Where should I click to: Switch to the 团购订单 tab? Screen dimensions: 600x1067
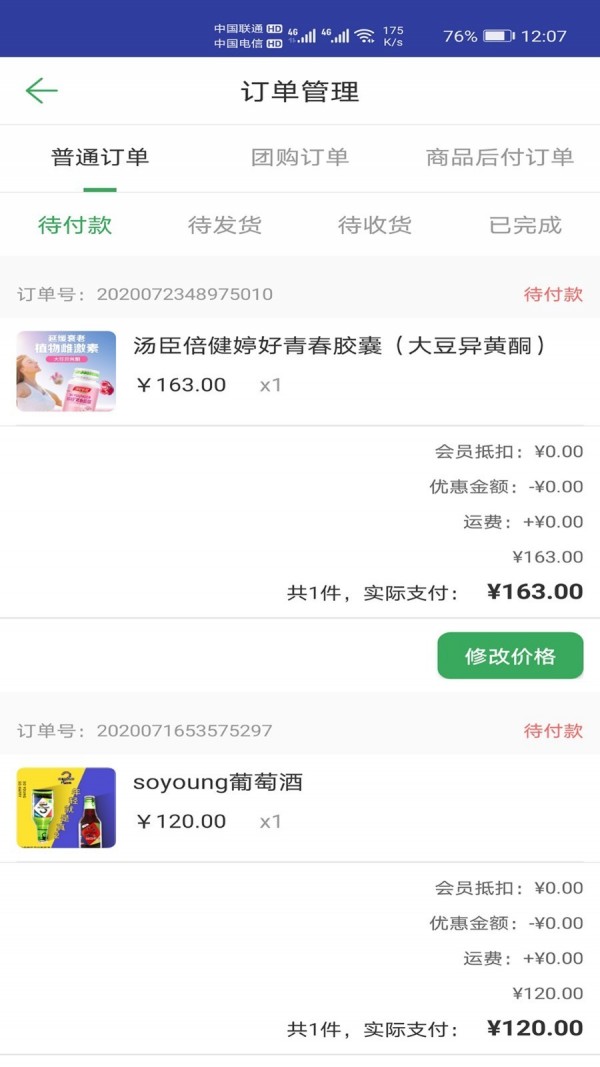click(300, 158)
